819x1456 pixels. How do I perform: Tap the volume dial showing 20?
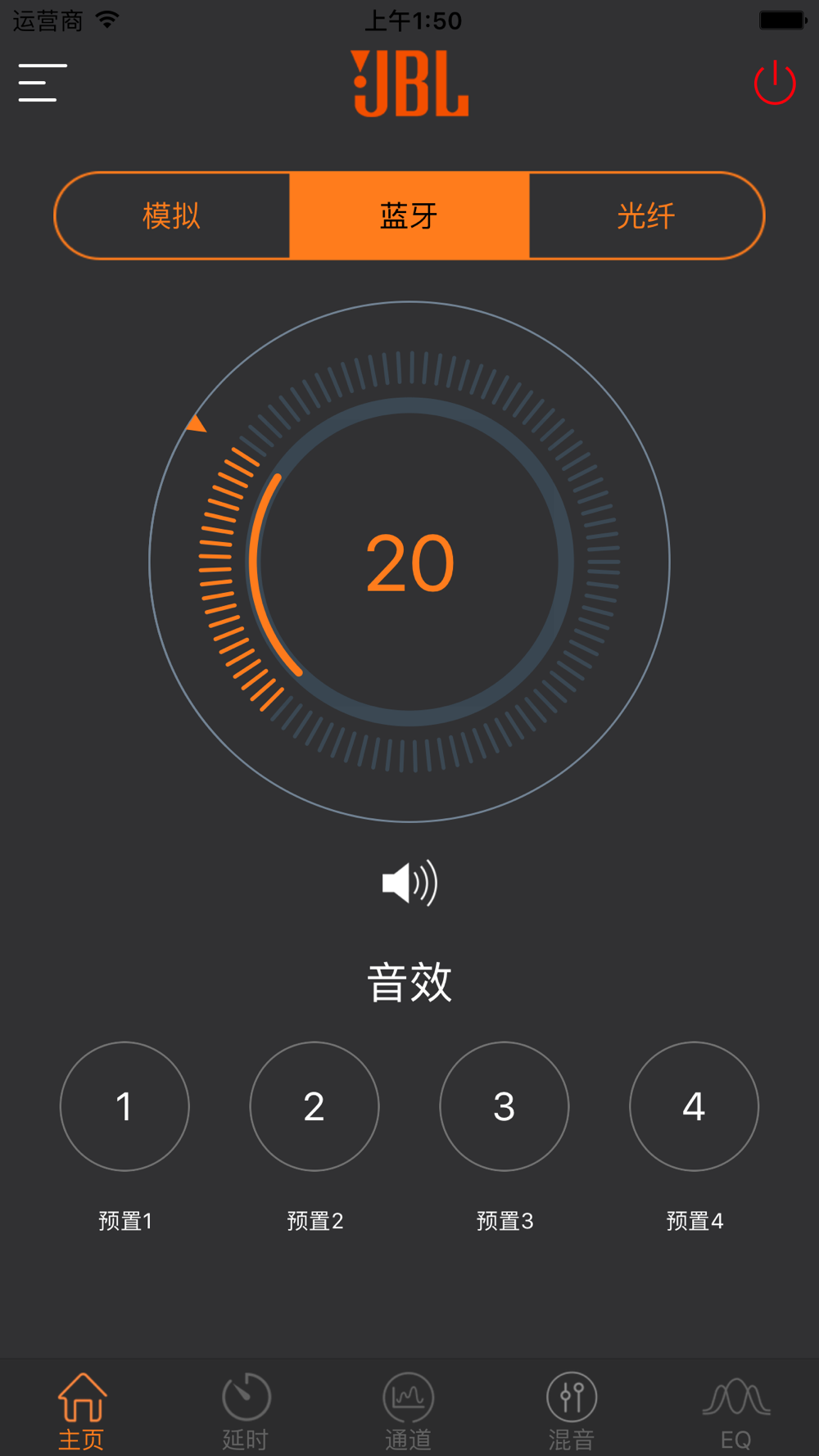coord(409,562)
